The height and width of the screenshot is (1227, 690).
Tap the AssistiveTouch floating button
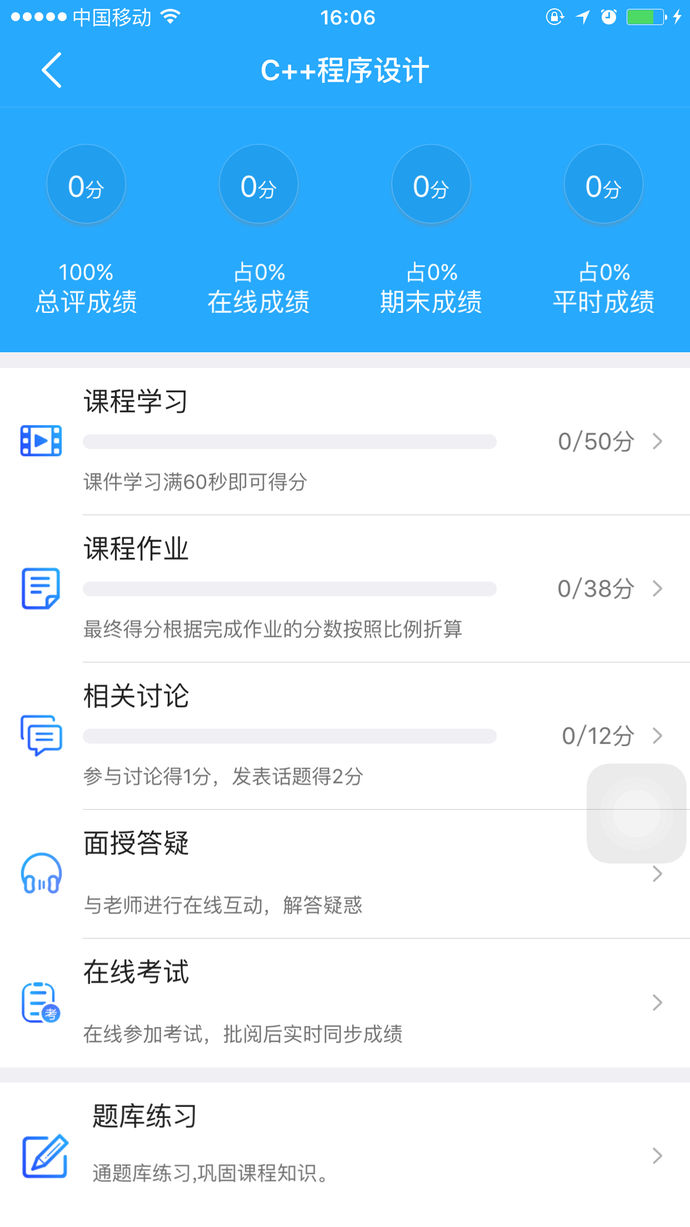coord(636,813)
